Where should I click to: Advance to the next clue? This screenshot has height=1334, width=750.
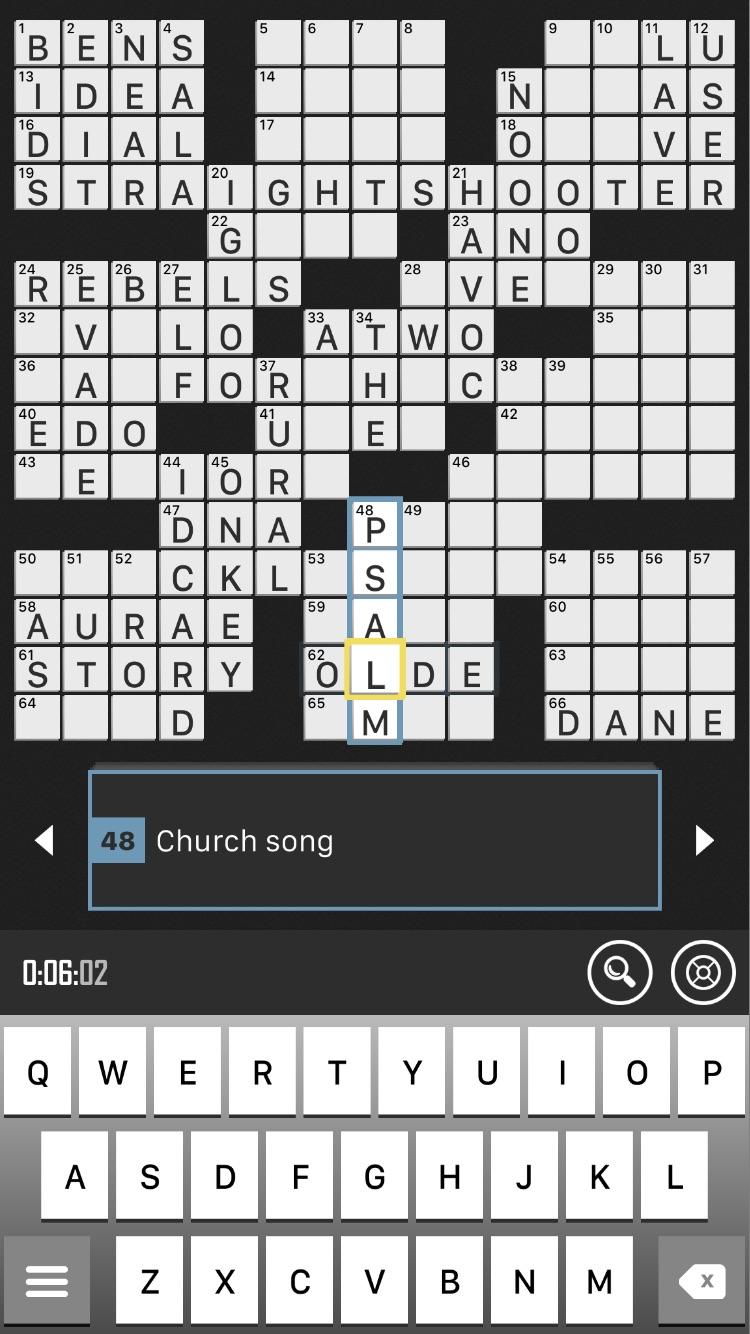[x=704, y=840]
